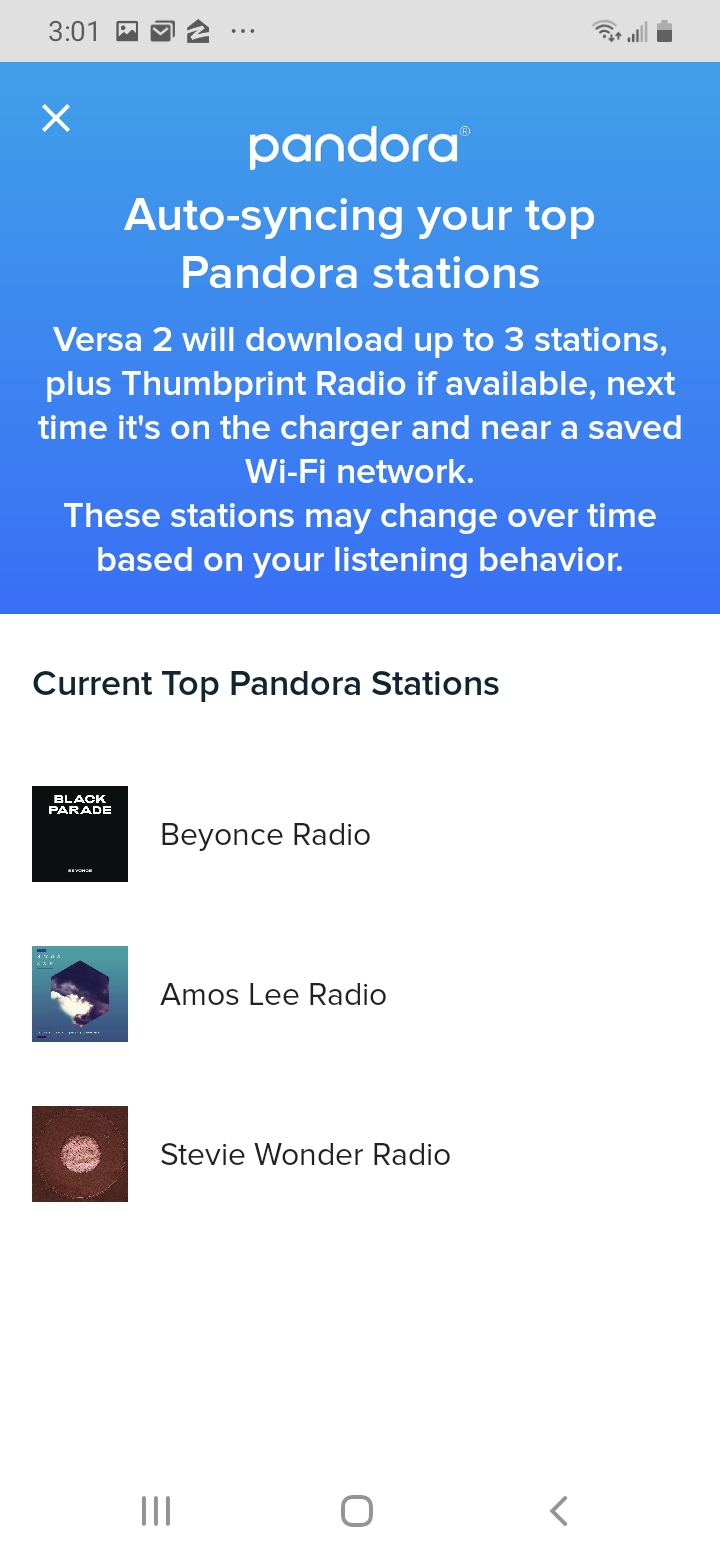This screenshot has width=720, height=1560.
Task: Tap the Current Top Pandora Stations heading
Action: point(266,684)
